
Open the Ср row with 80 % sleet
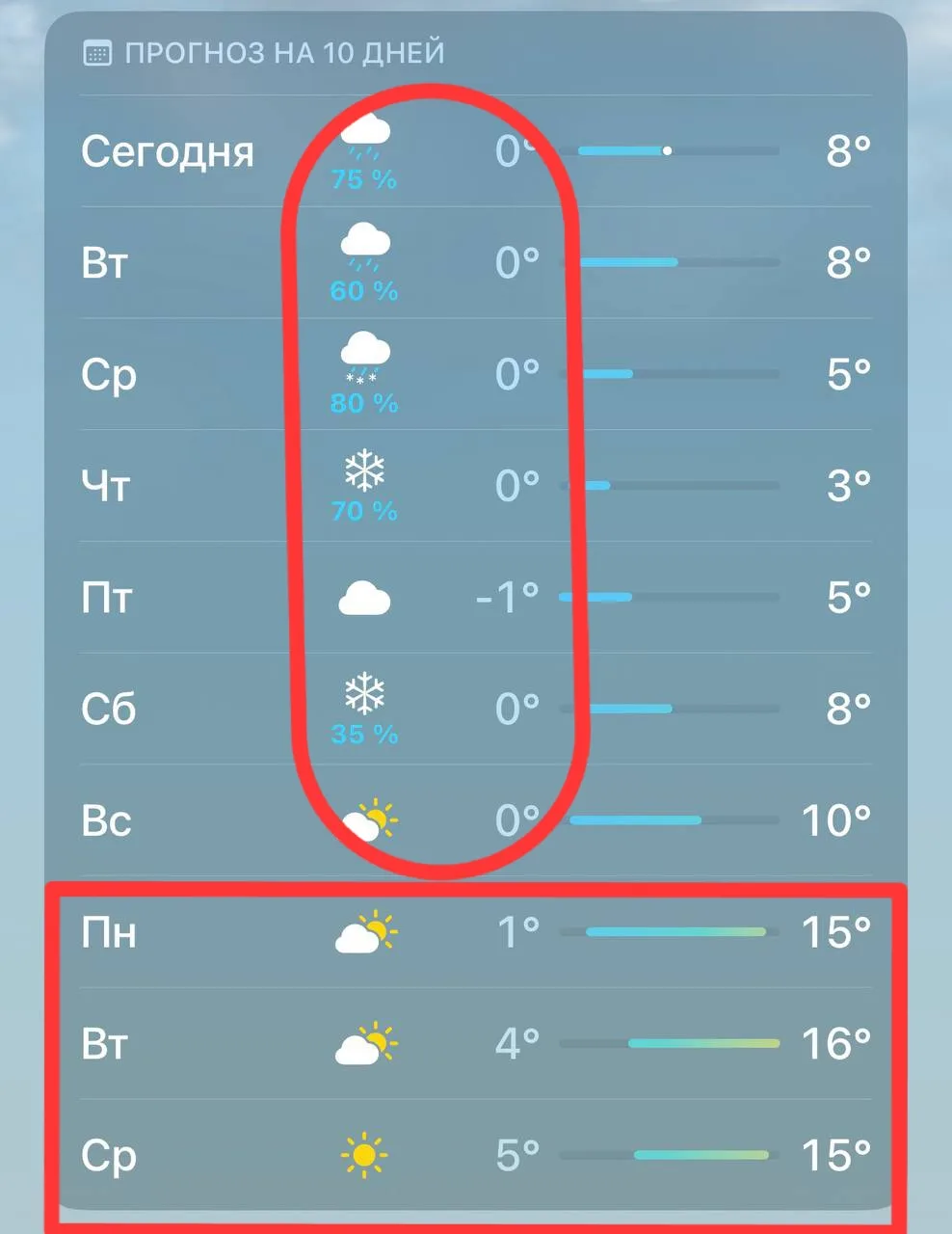coord(109,374)
